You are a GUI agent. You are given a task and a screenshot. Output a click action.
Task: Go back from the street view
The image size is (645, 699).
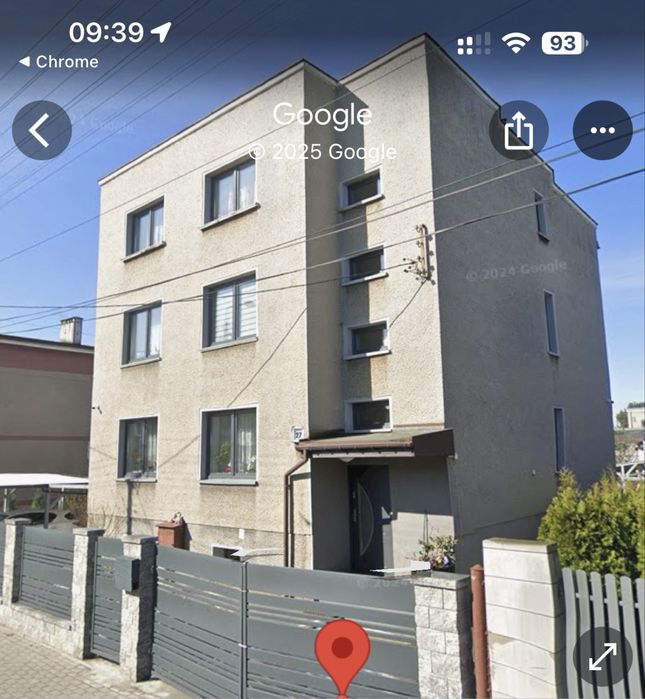pos(41,130)
